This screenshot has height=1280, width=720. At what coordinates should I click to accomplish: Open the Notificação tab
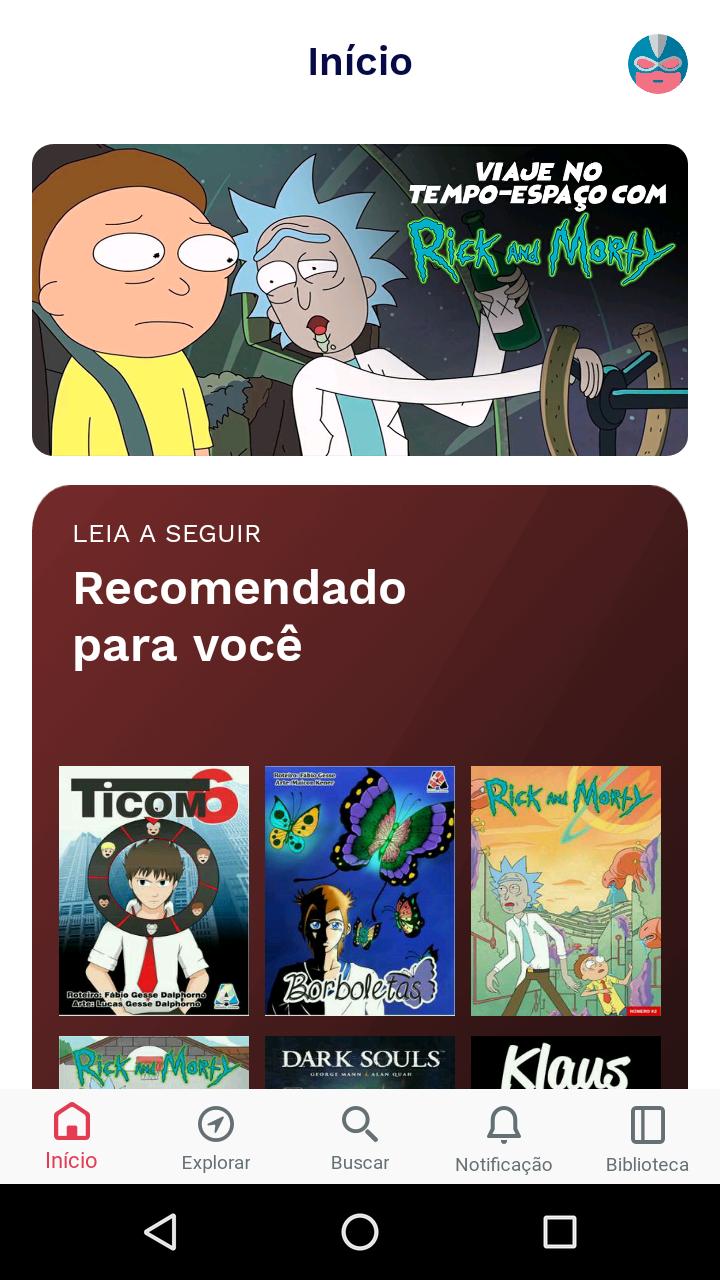(503, 1137)
